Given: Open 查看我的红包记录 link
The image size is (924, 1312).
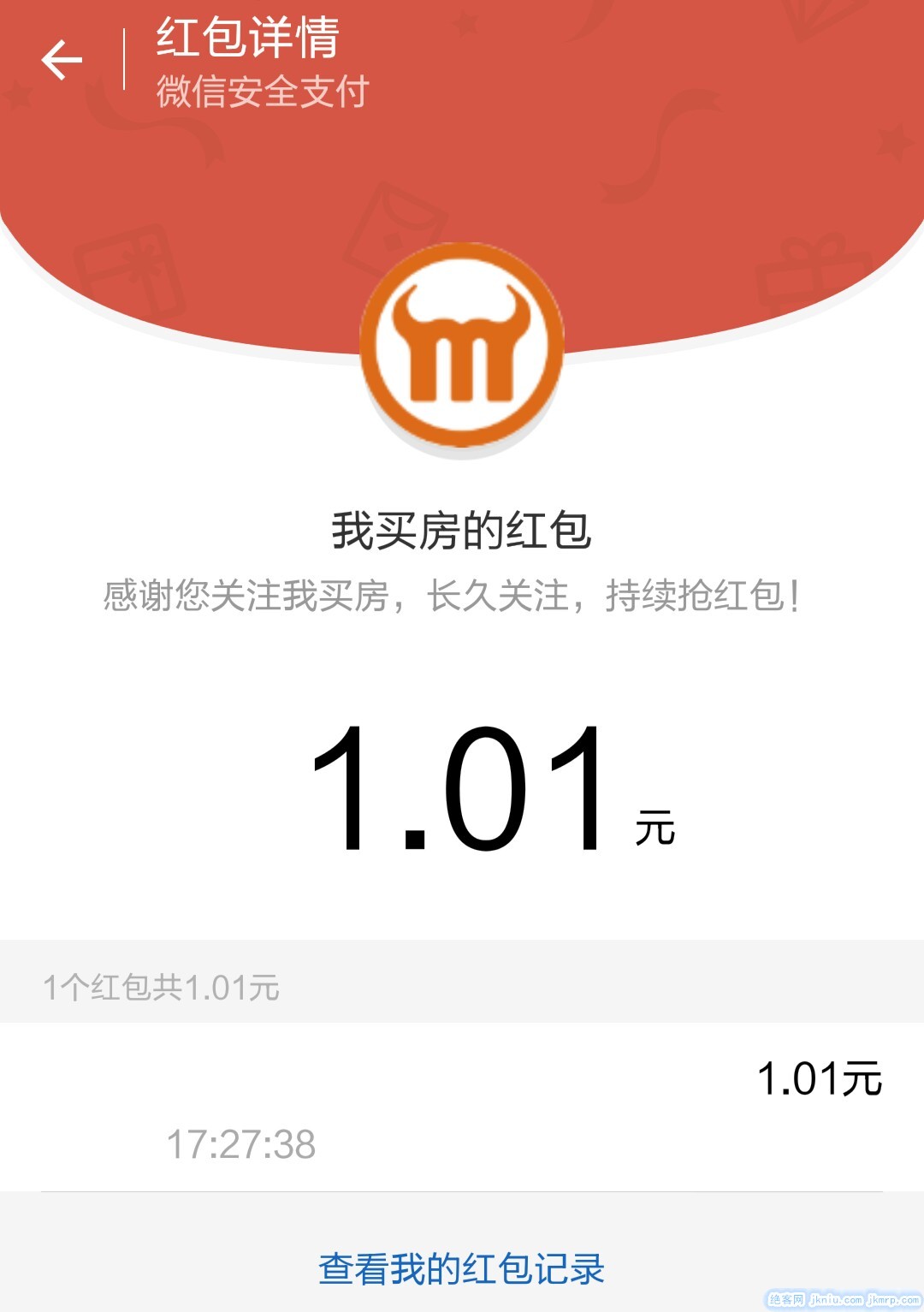Looking at the screenshot, I should coord(461,1268).
